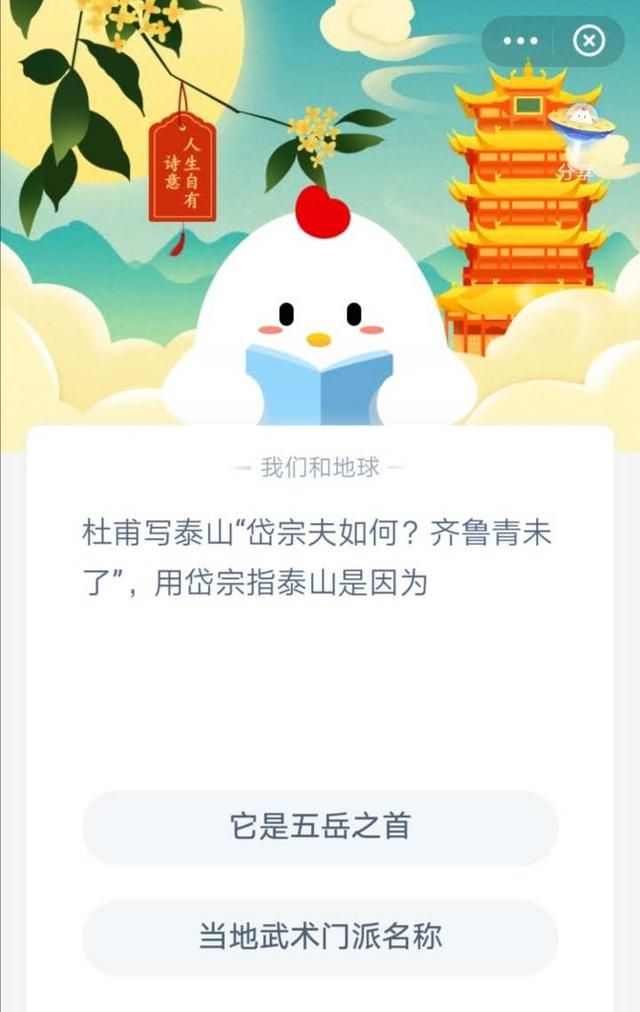
Task: Select the answer 当地武术门派名称
Action: [x=320, y=937]
